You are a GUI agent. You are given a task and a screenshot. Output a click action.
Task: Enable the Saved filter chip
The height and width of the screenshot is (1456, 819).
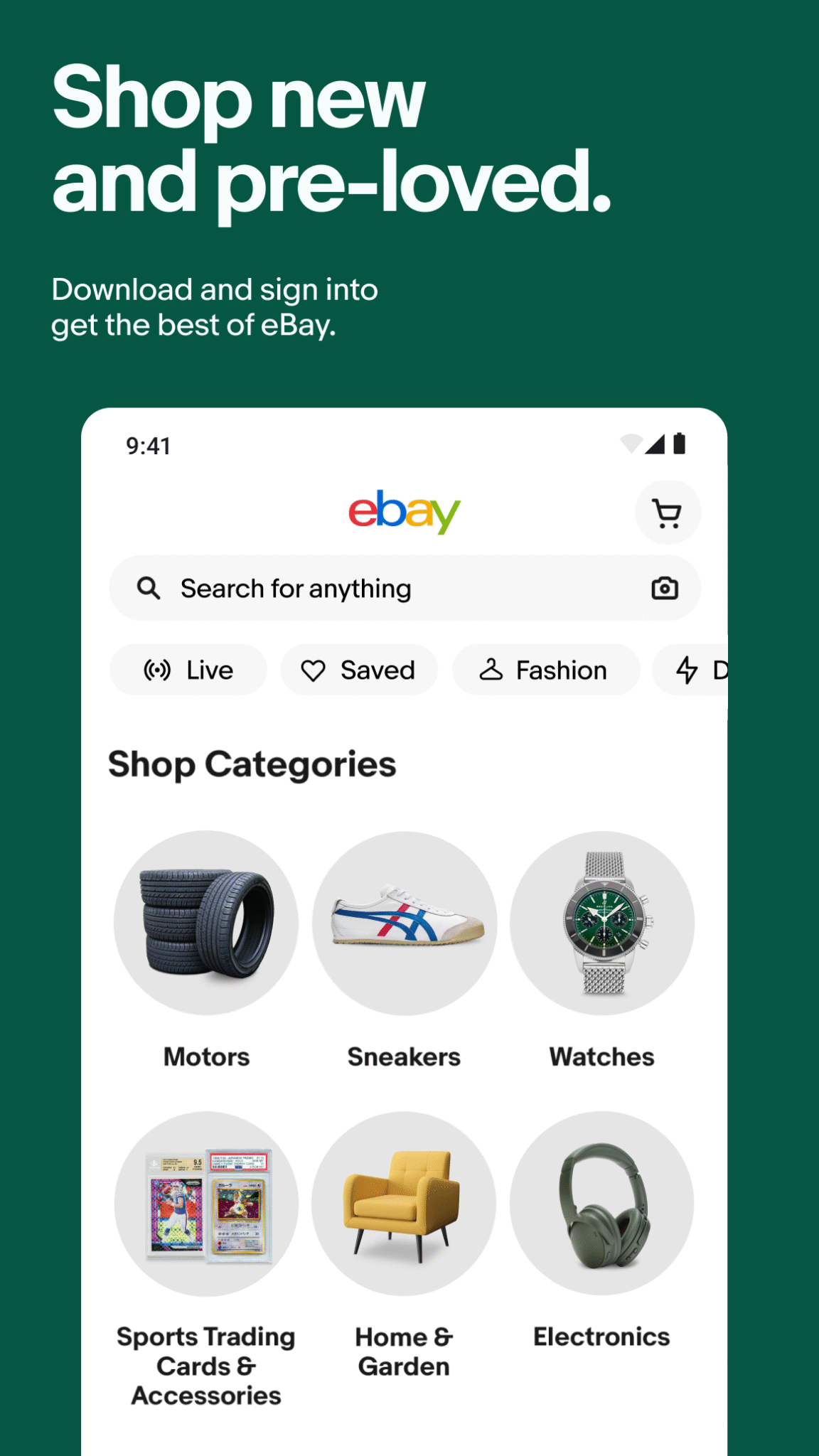359,669
